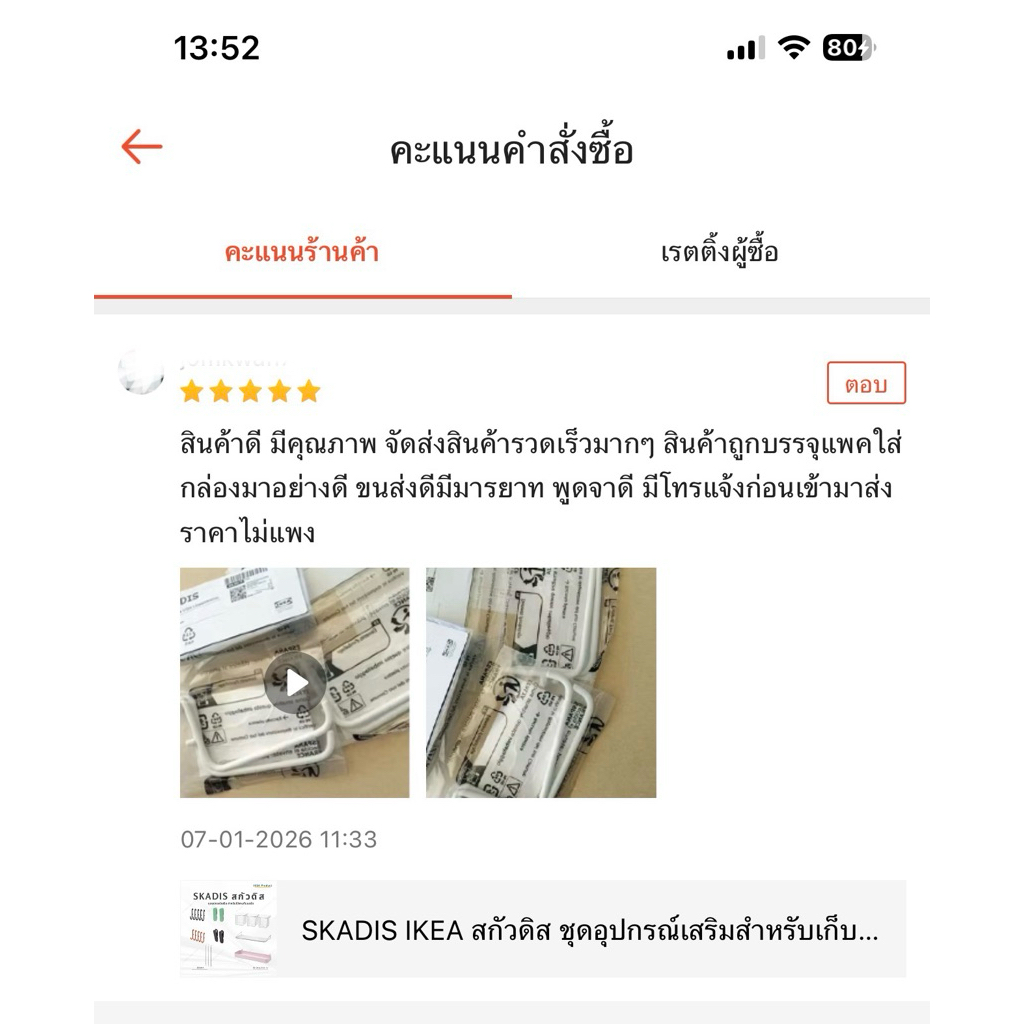Go back using the orange arrow
Viewport: 1024px width, 1024px height.
[141, 148]
